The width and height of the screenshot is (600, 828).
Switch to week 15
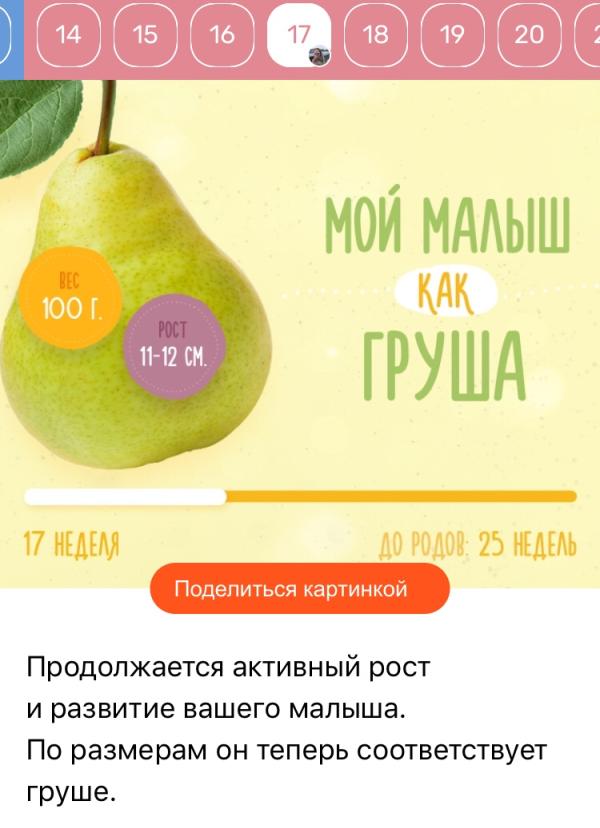coord(145,35)
